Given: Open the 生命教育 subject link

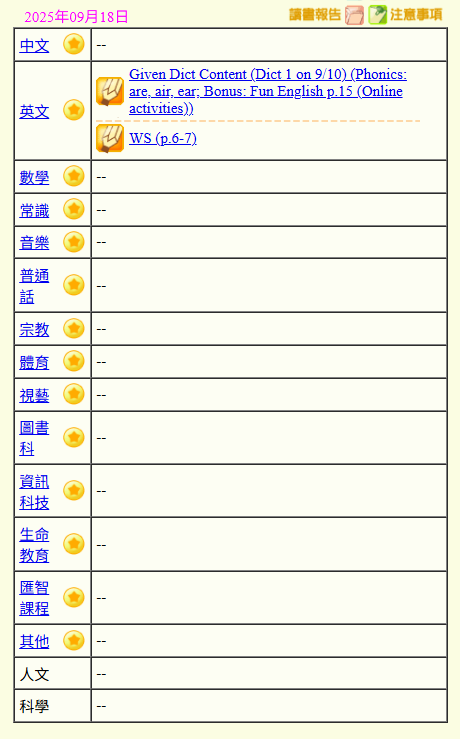Looking at the screenshot, I should pyautogui.click(x=34, y=545).
